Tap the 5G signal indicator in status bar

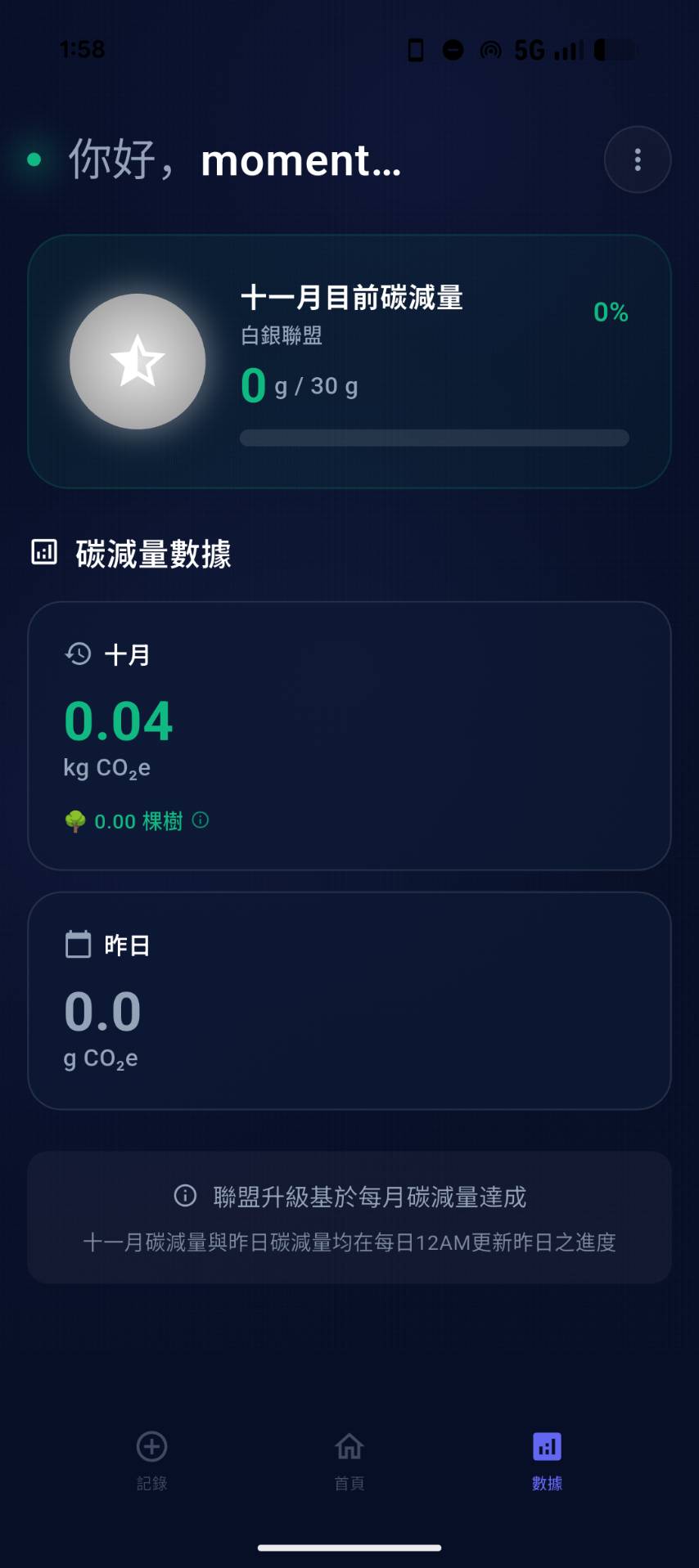tap(528, 50)
